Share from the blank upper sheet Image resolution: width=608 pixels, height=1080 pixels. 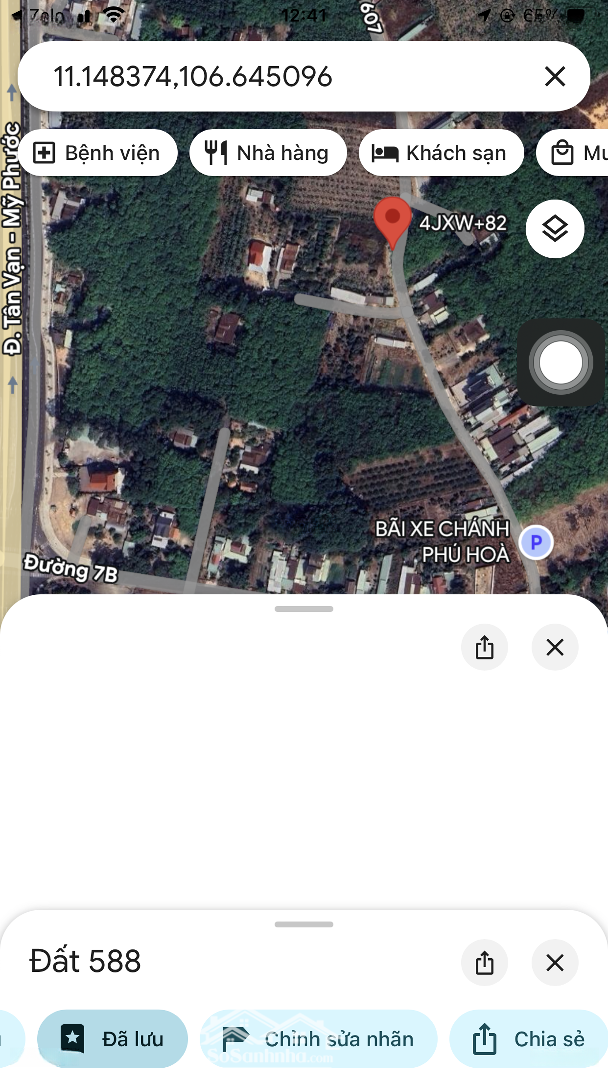pyautogui.click(x=485, y=648)
